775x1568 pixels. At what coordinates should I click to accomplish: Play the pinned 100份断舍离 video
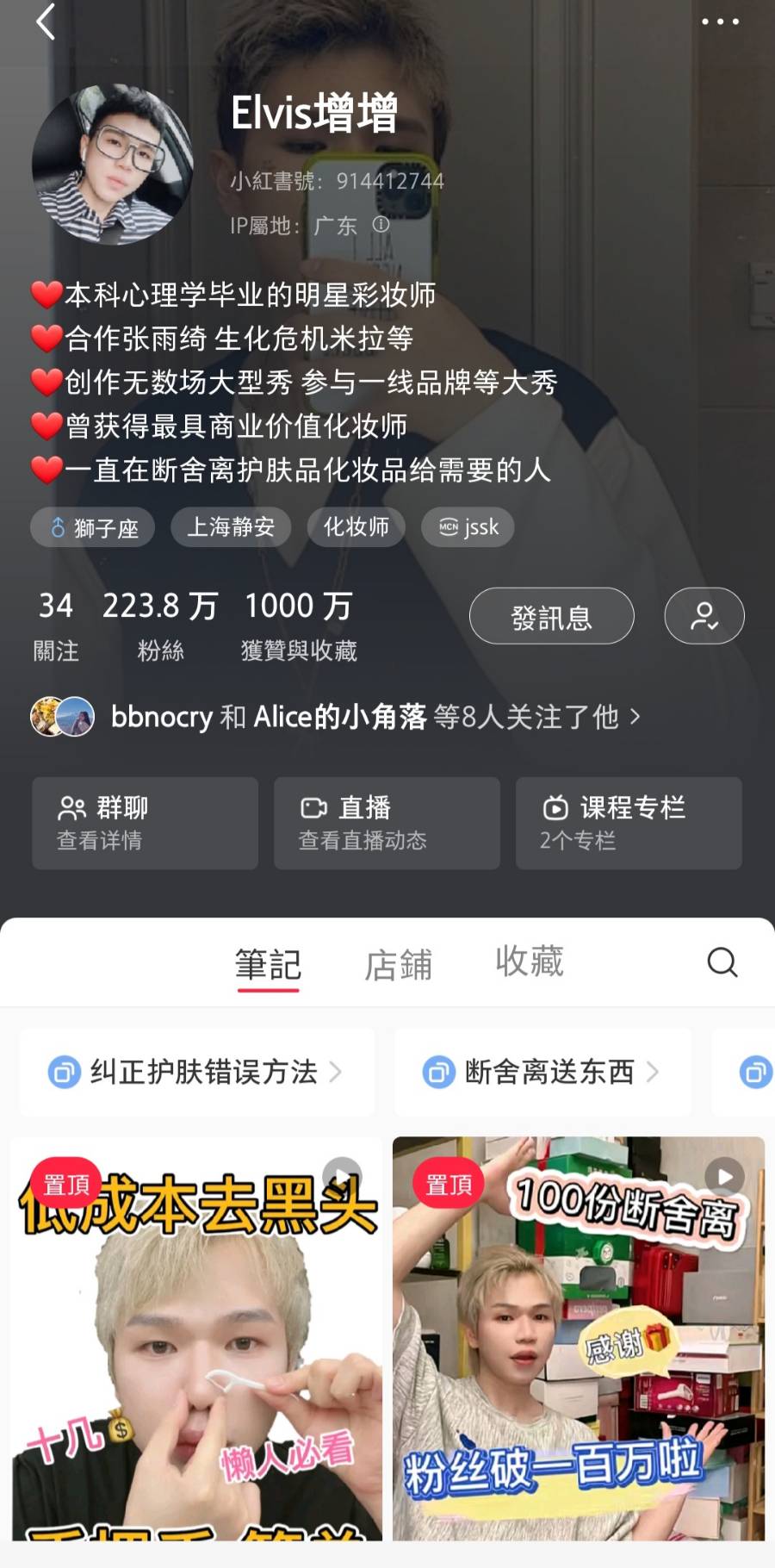tap(579, 1344)
